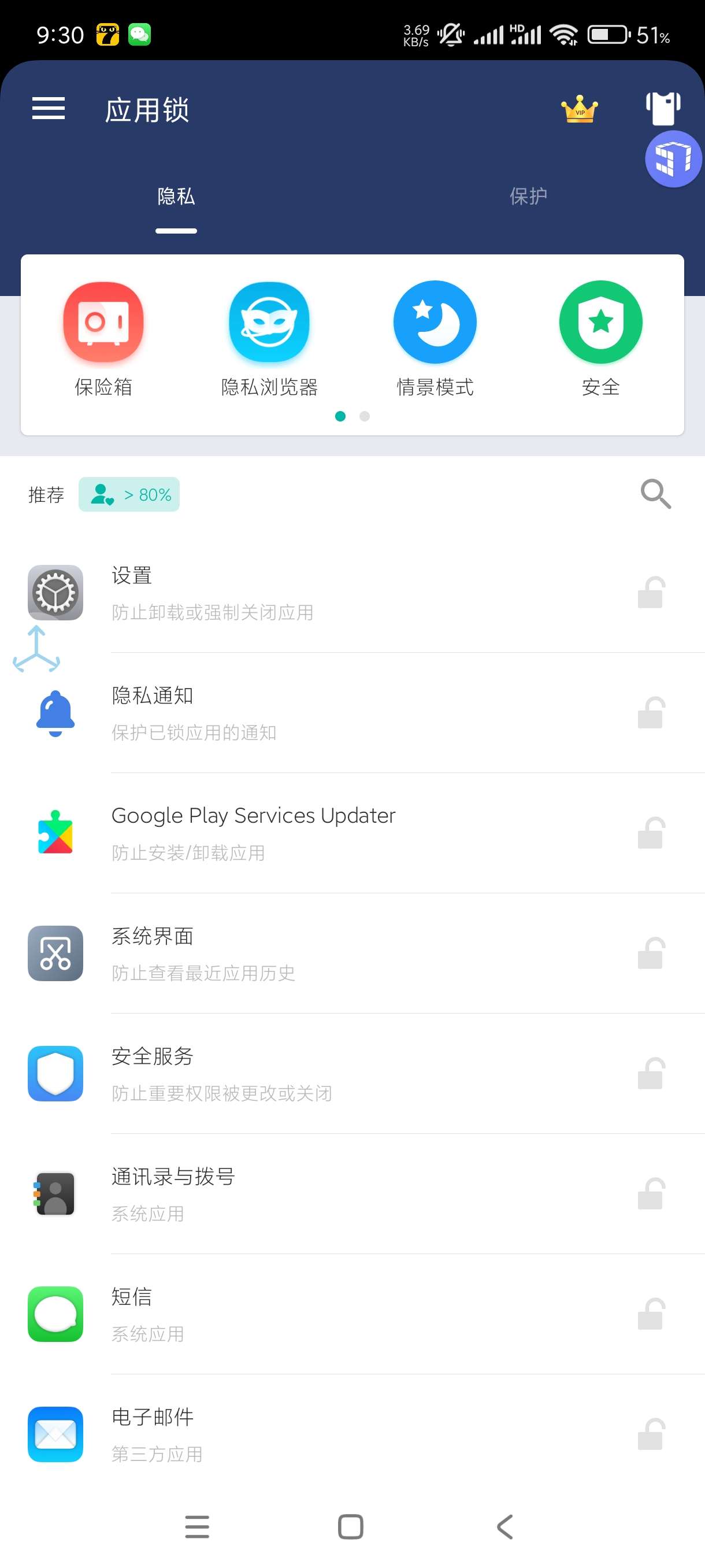Search the app list
Viewport: 705px width, 1568px height.
(655, 494)
